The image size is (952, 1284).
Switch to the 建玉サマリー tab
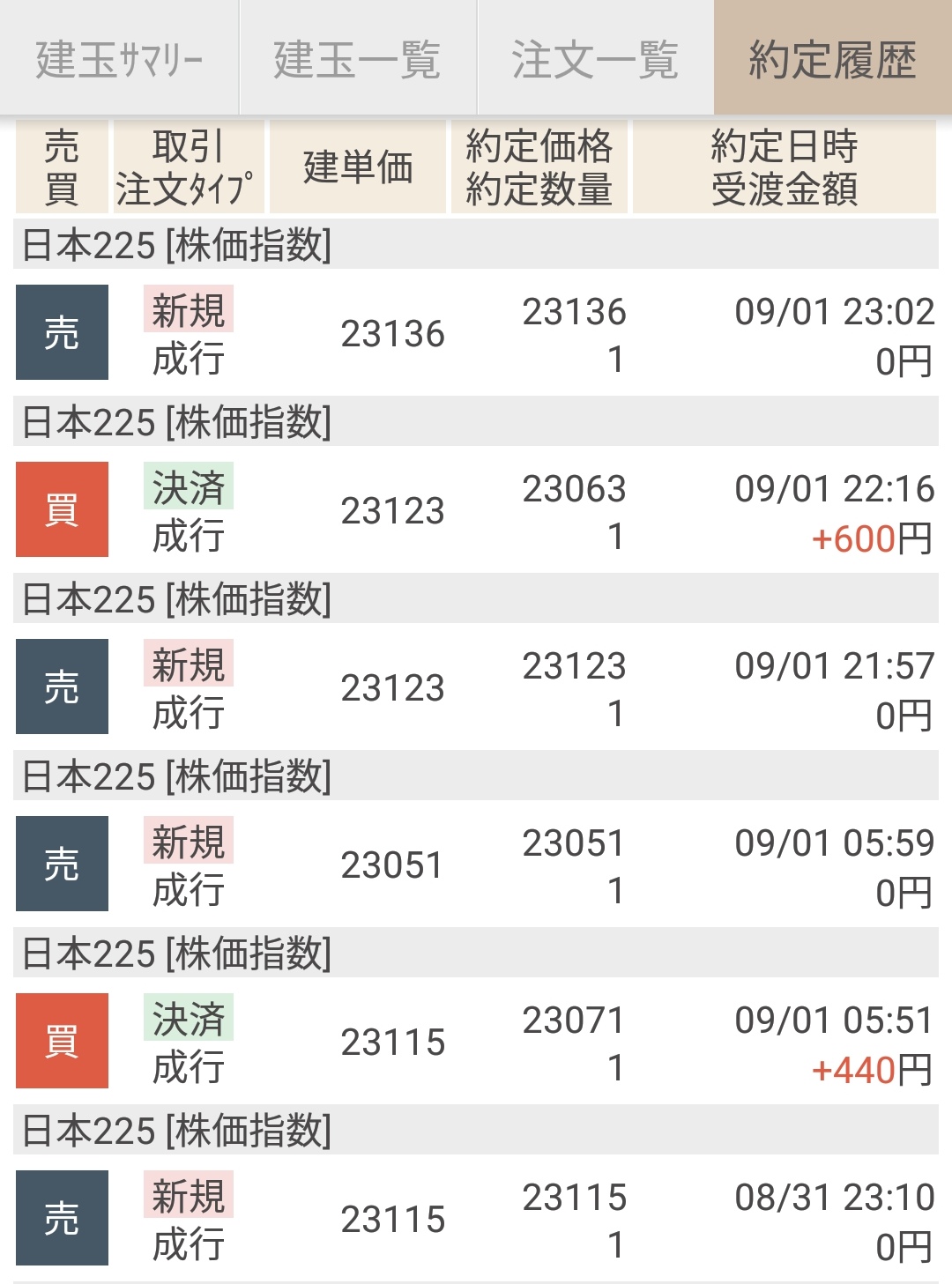pos(119,59)
